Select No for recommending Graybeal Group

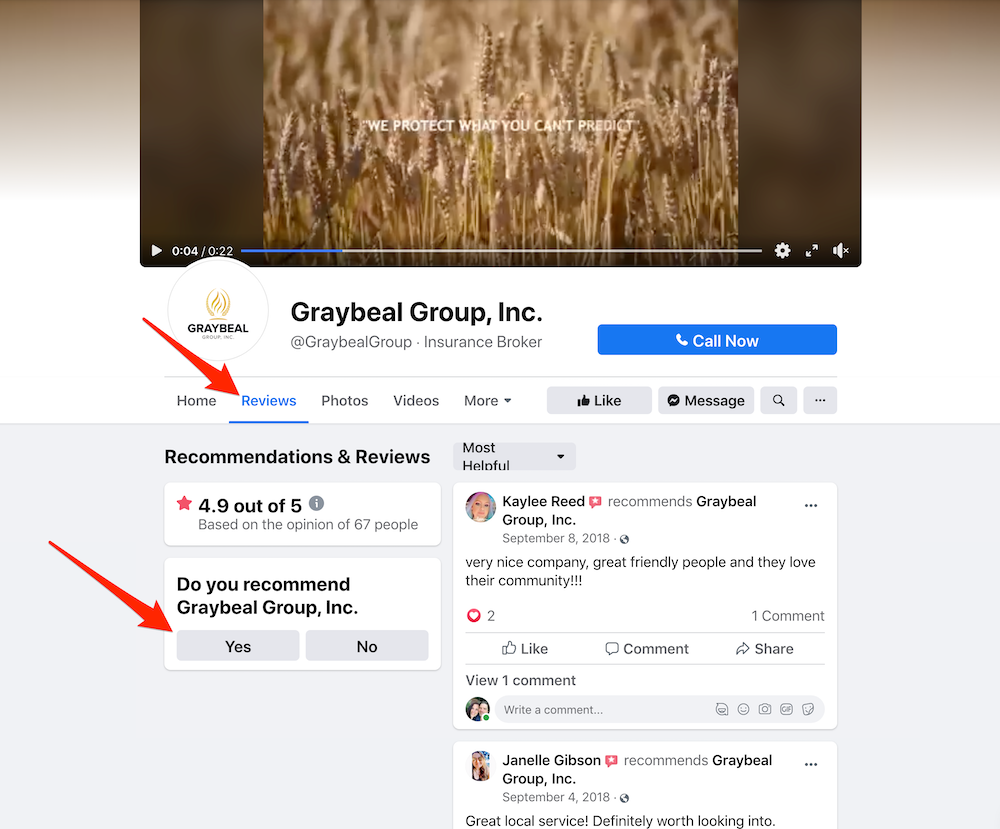tap(367, 646)
